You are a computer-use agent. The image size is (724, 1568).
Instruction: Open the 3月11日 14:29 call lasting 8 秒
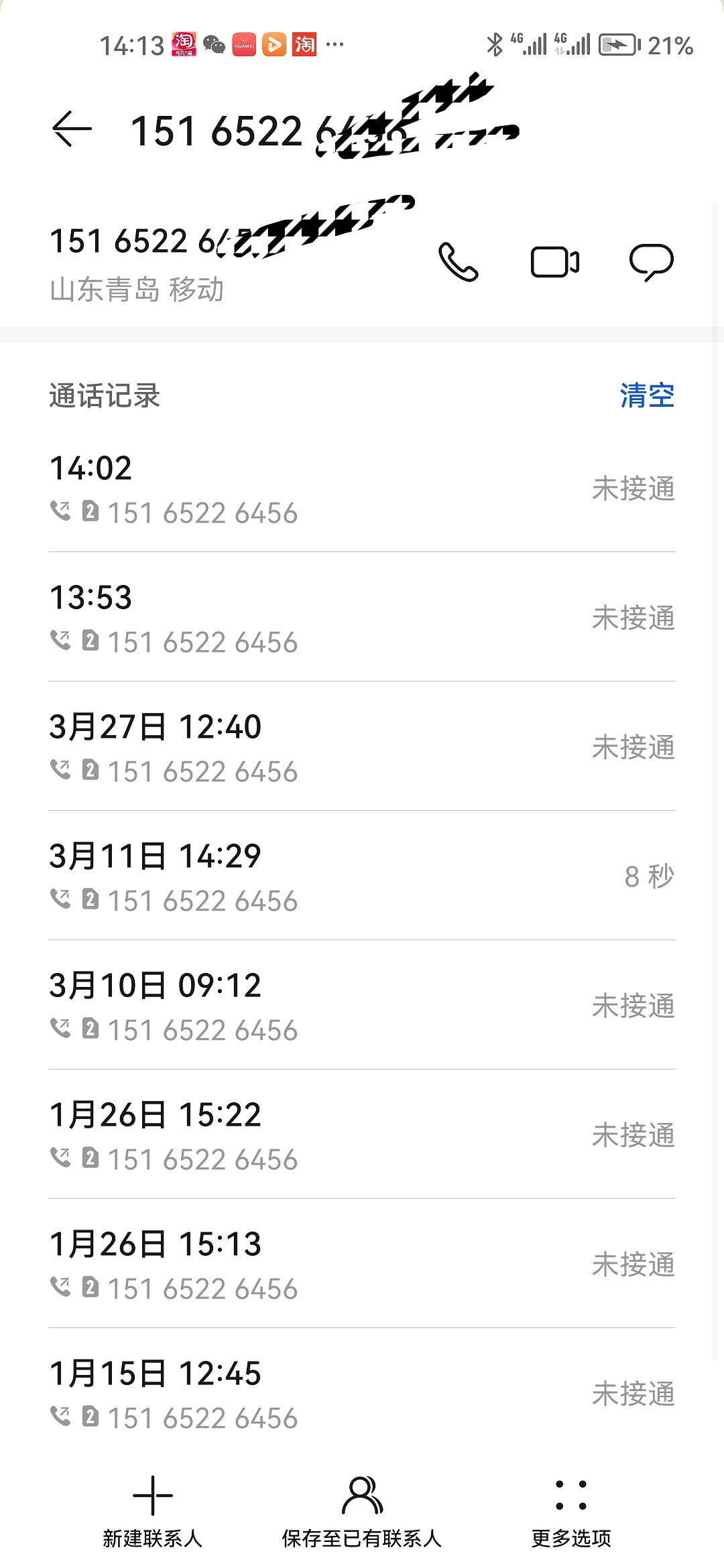click(x=362, y=876)
